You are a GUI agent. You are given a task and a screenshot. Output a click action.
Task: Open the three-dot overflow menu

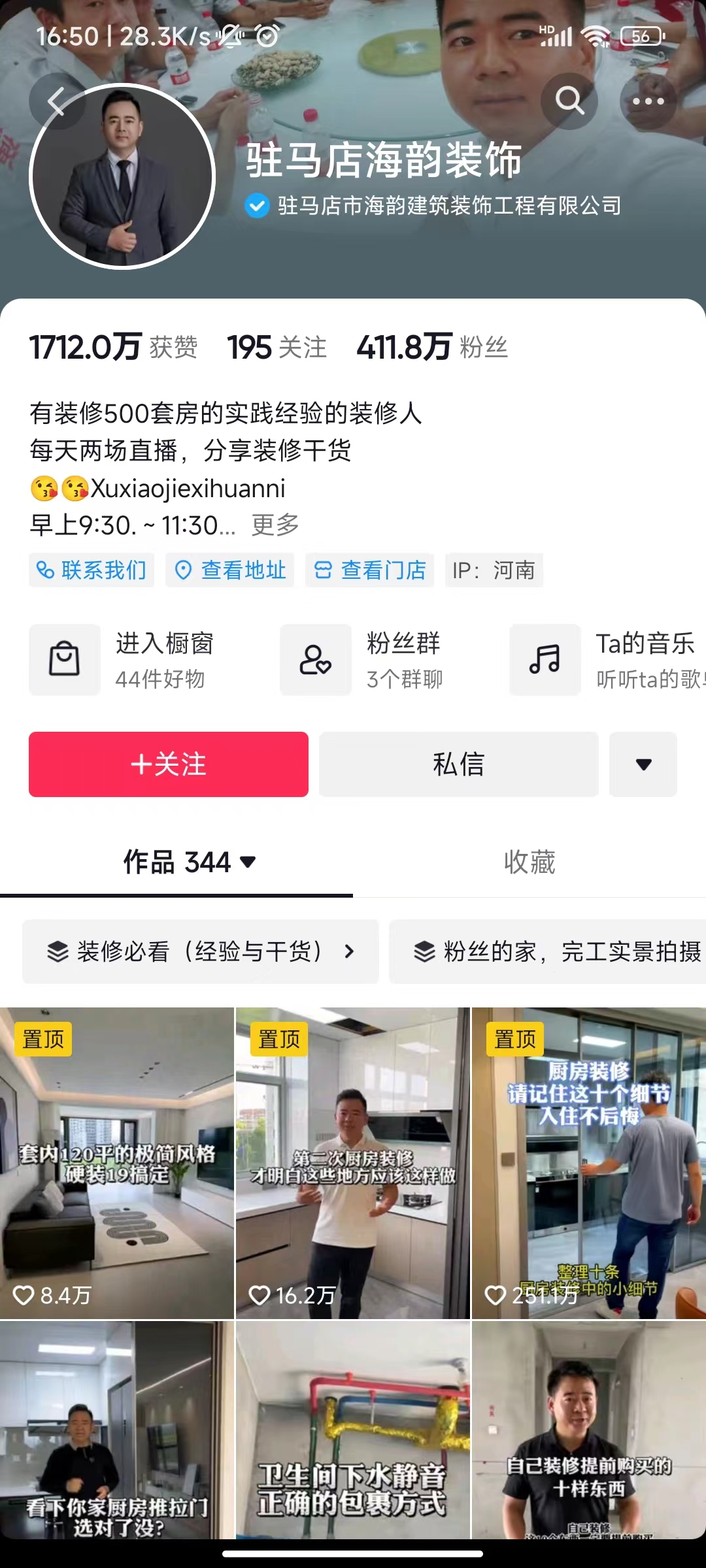pyautogui.click(x=648, y=101)
